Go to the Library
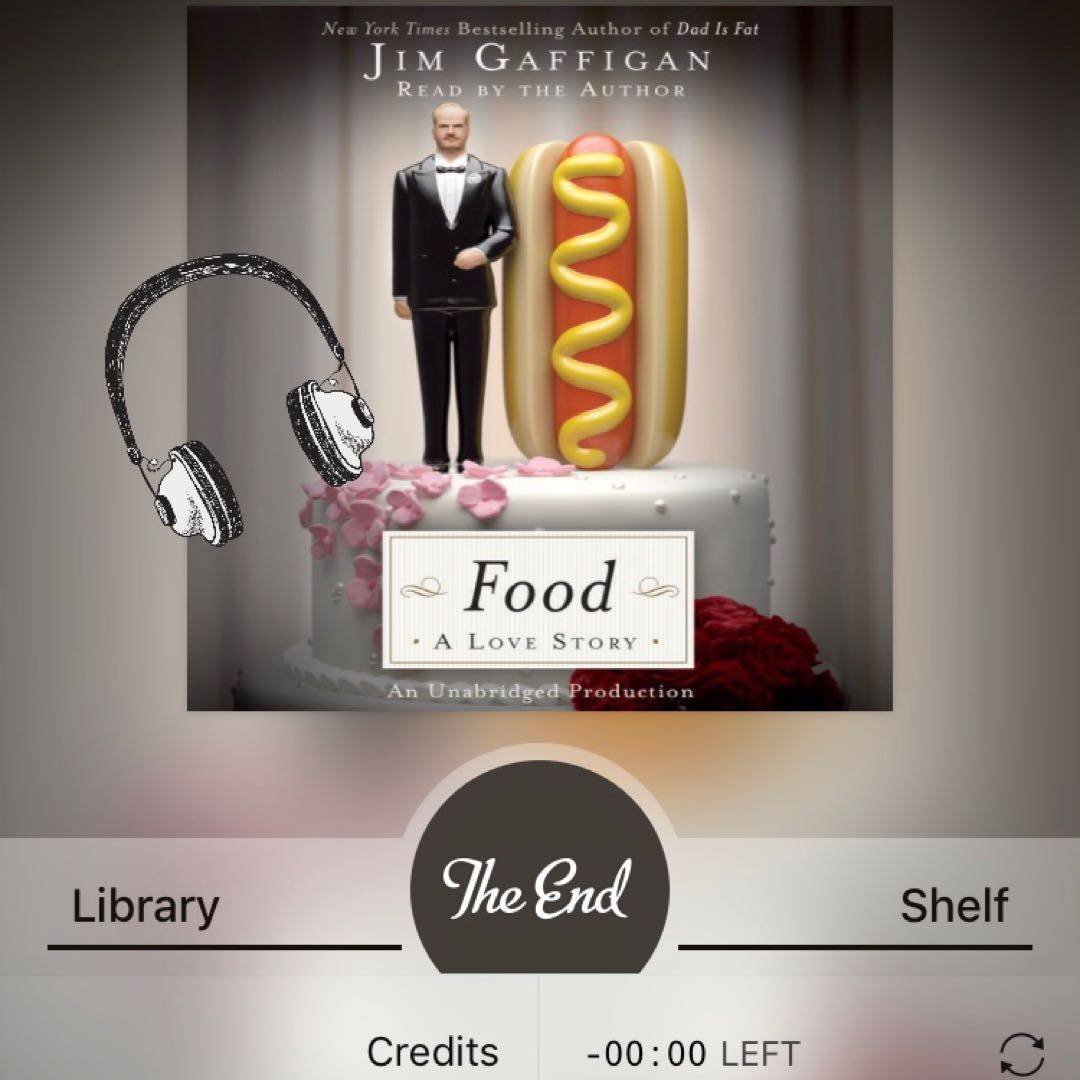Image resolution: width=1080 pixels, height=1080 pixels. [x=146, y=907]
